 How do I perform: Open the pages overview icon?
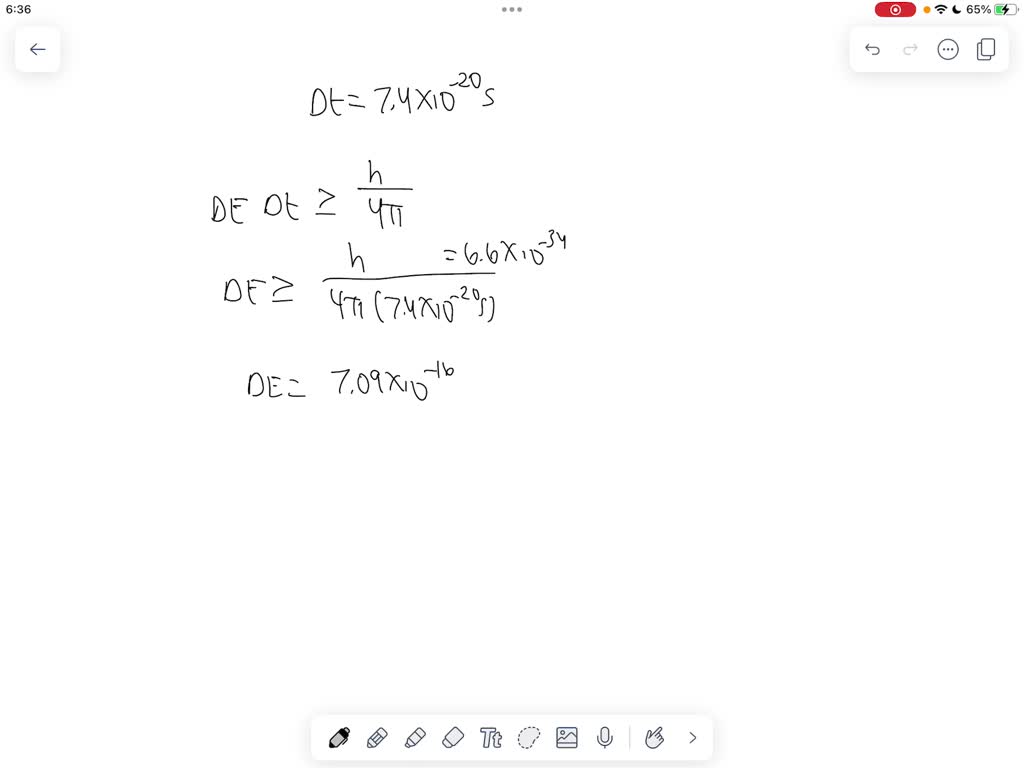(986, 49)
